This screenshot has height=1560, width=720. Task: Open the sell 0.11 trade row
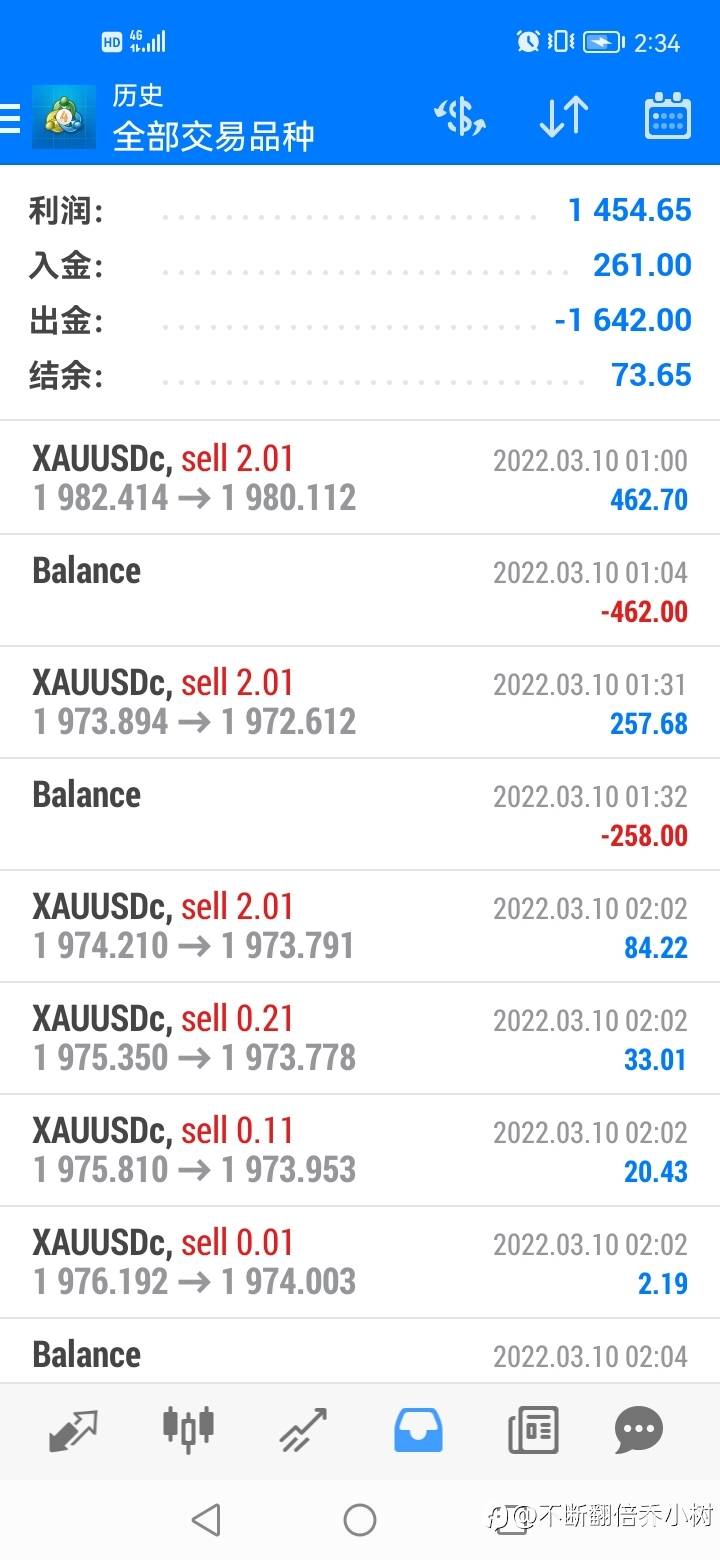pyautogui.click(x=360, y=1150)
